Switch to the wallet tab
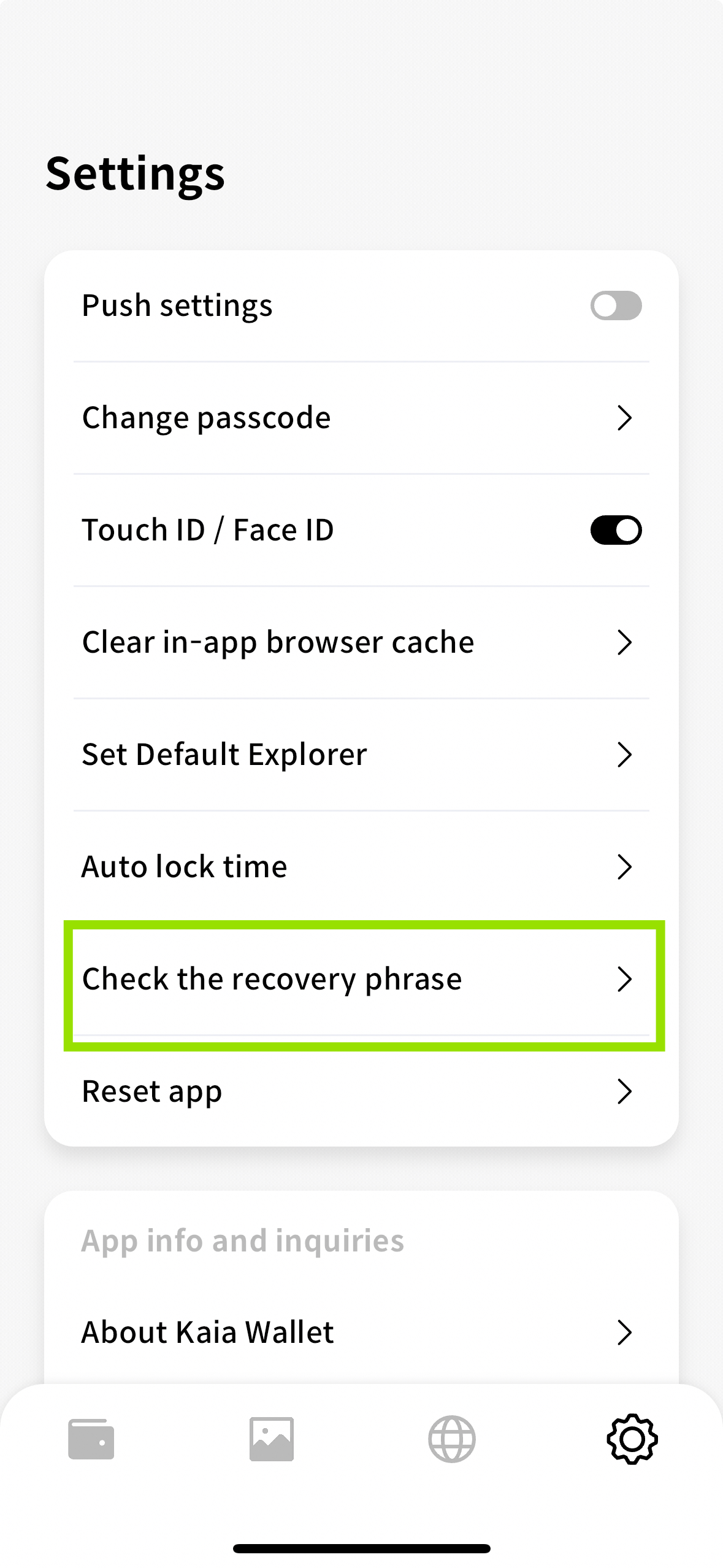The height and width of the screenshot is (1568, 723). (91, 1439)
